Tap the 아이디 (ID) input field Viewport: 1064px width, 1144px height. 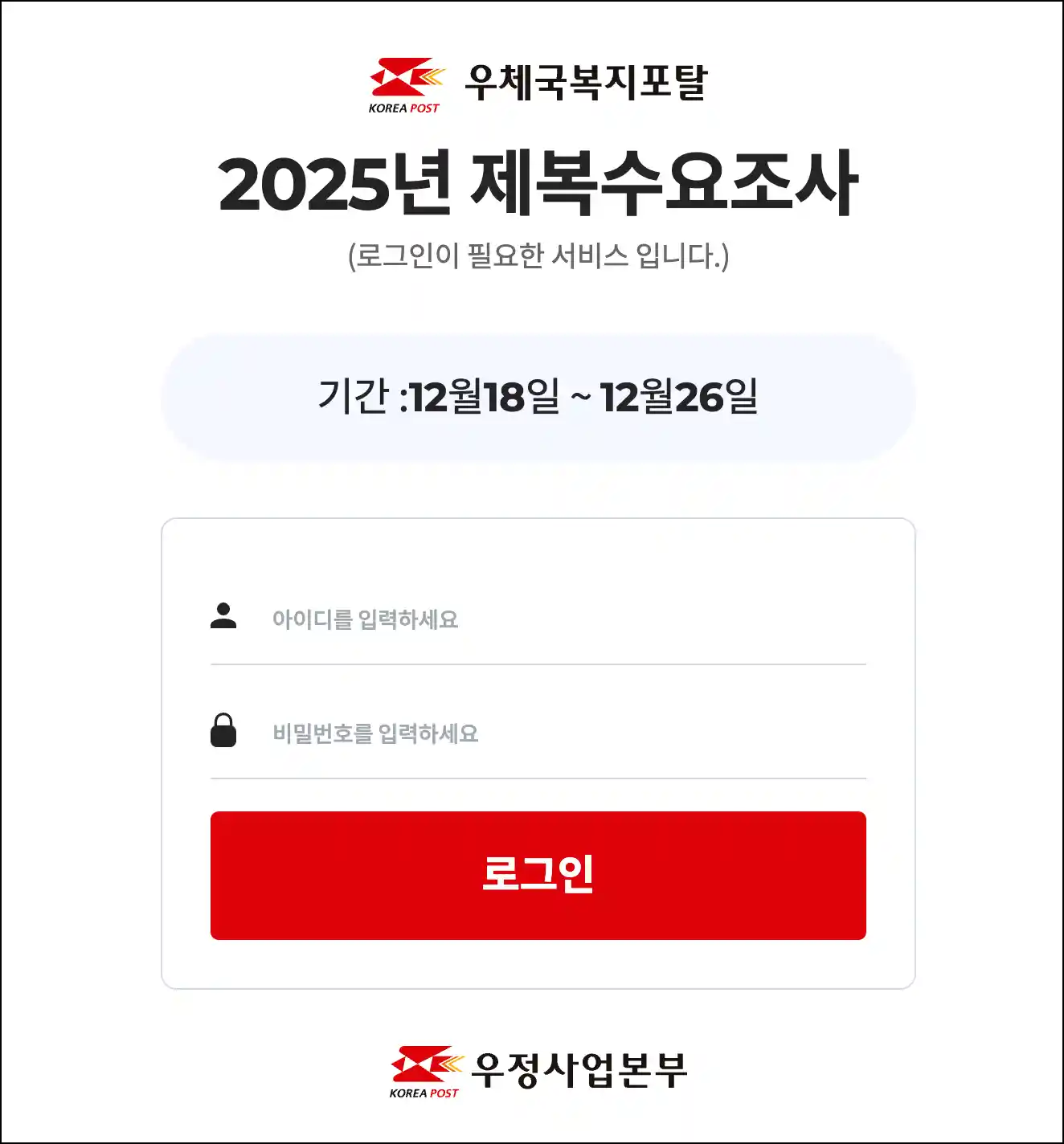[x=563, y=619]
